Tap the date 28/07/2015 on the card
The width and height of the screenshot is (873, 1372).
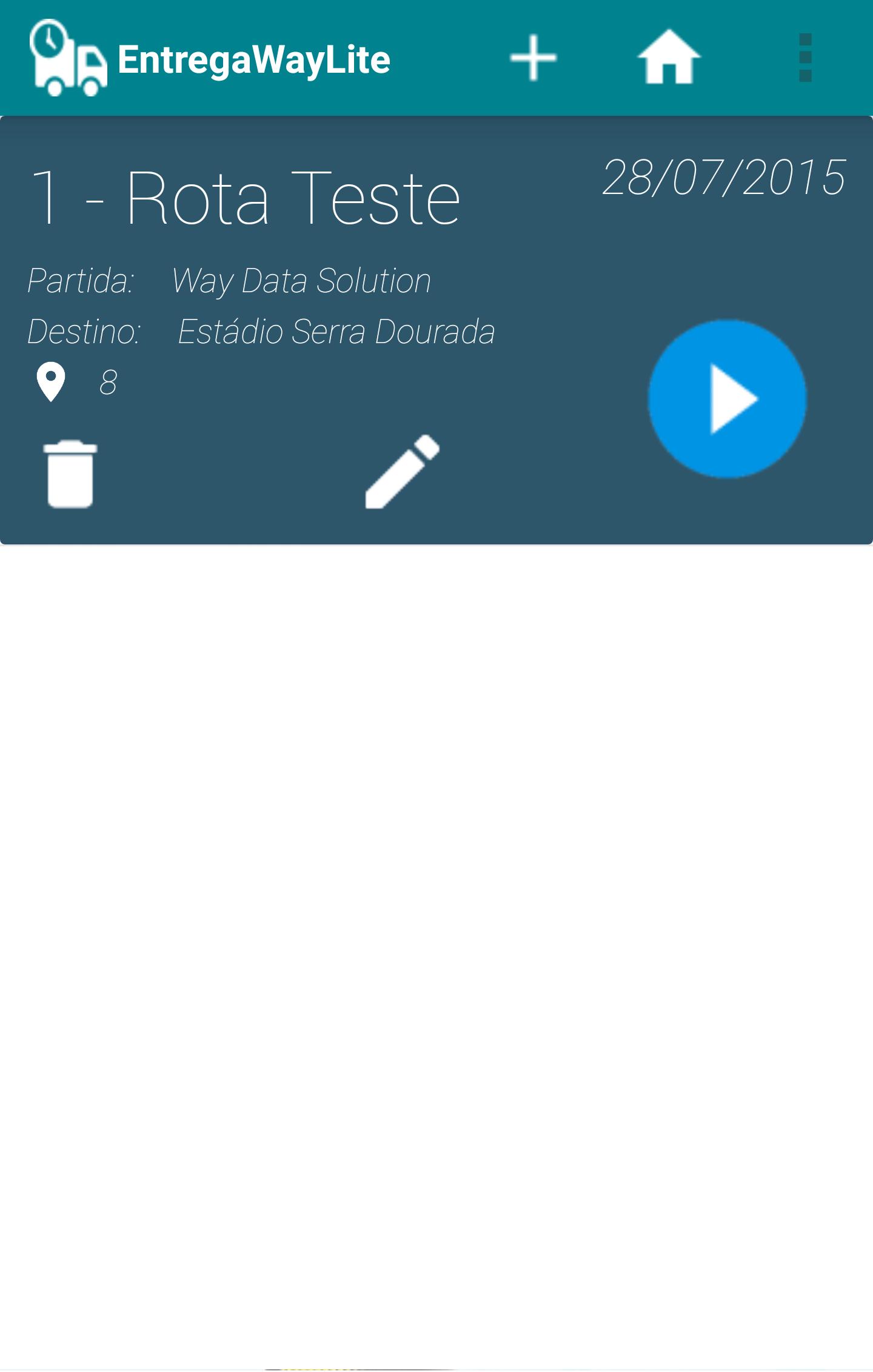pyautogui.click(x=721, y=177)
